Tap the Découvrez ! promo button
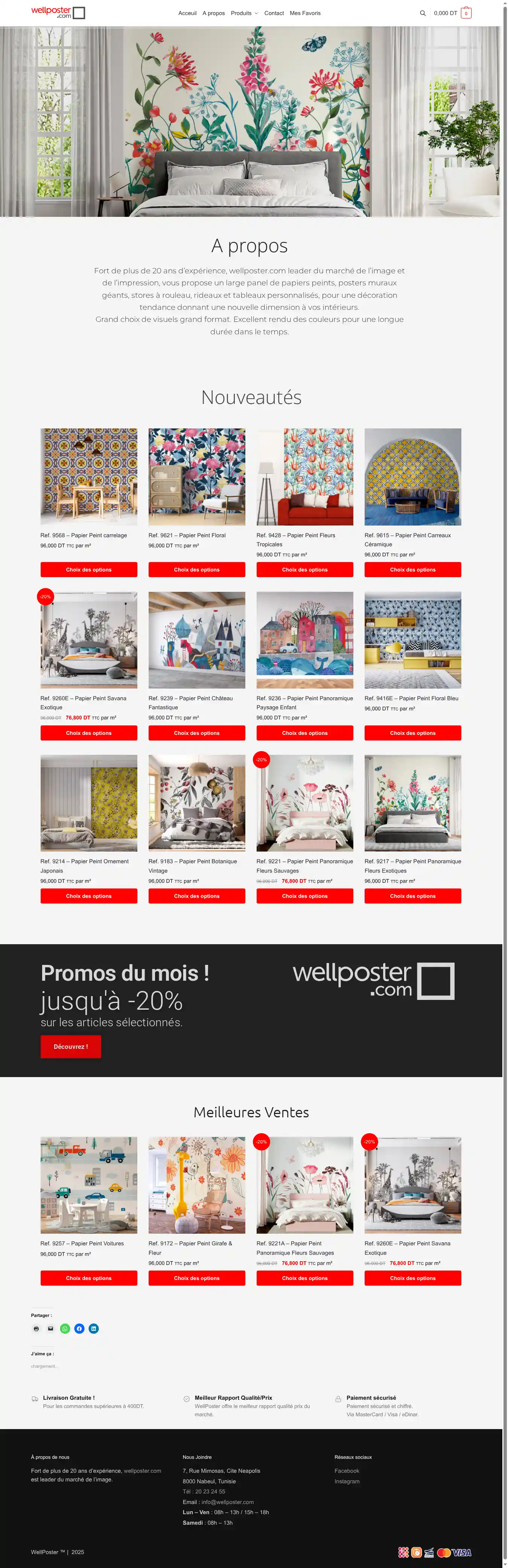 tap(71, 1046)
